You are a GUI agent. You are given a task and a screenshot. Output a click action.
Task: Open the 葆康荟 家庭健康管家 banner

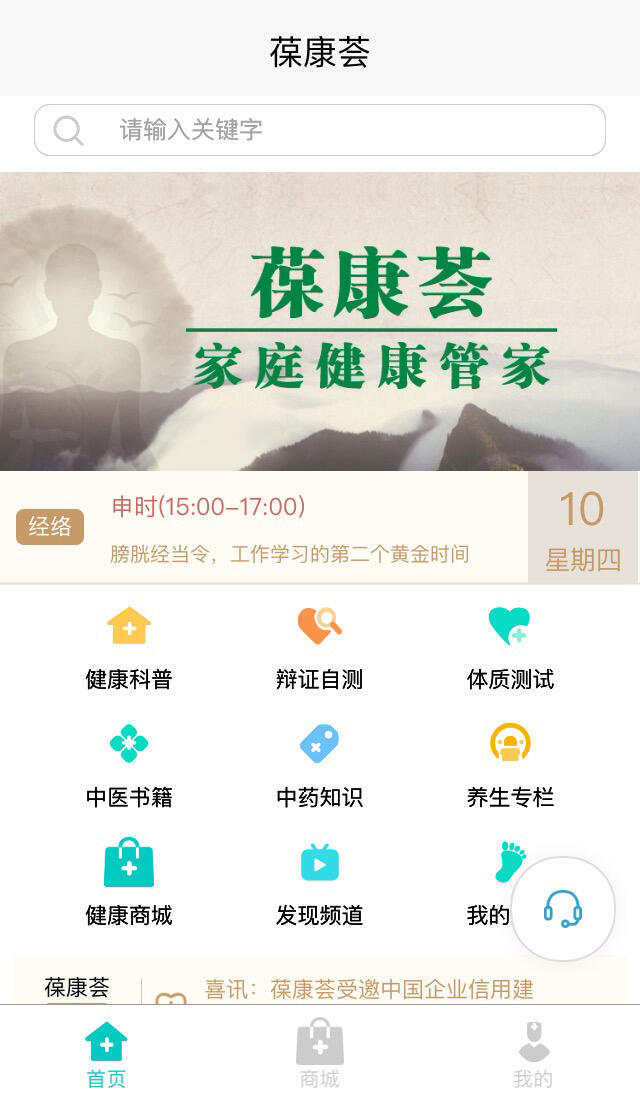point(320,320)
